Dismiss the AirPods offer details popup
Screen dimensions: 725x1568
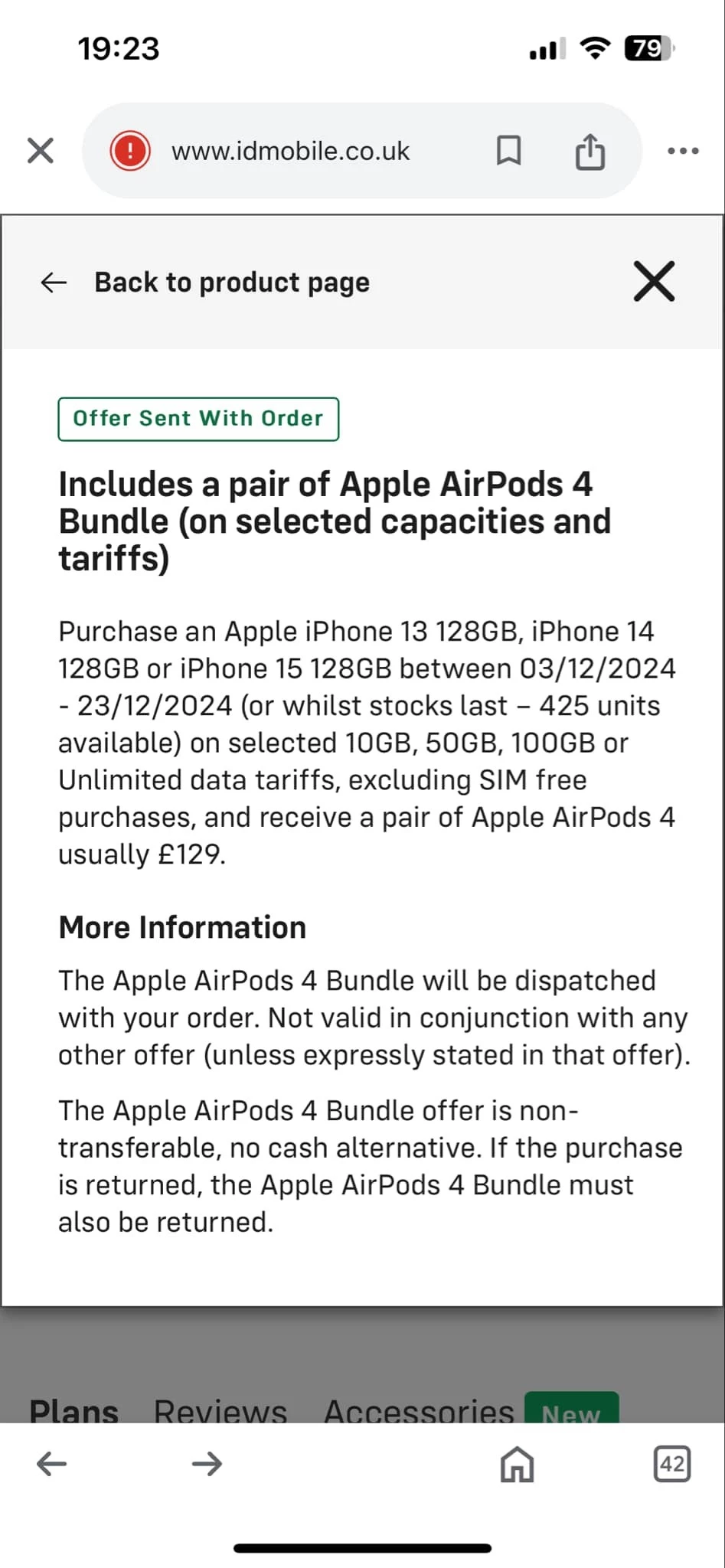pyautogui.click(x=654, y=281)
